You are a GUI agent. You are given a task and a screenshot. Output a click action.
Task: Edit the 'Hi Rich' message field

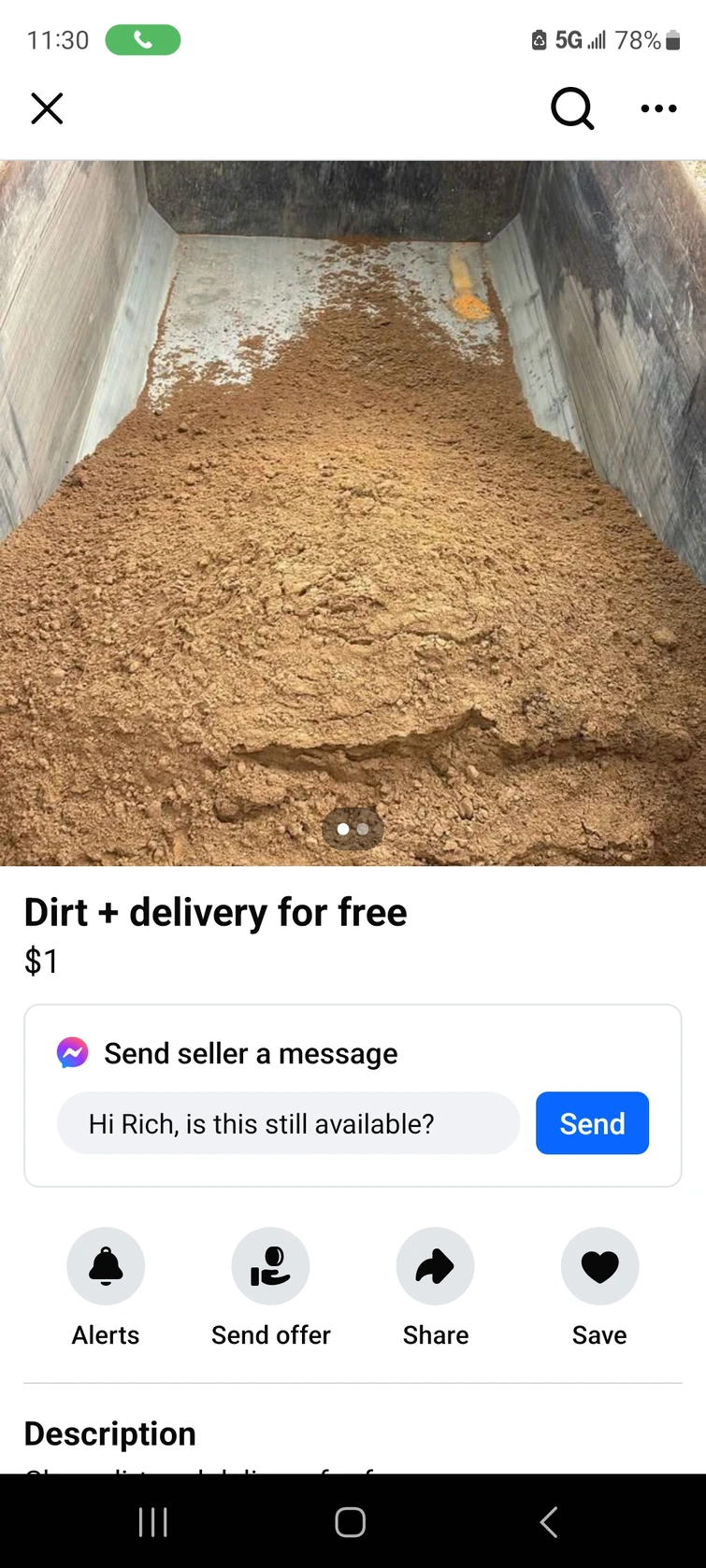tap(288, 1123)
